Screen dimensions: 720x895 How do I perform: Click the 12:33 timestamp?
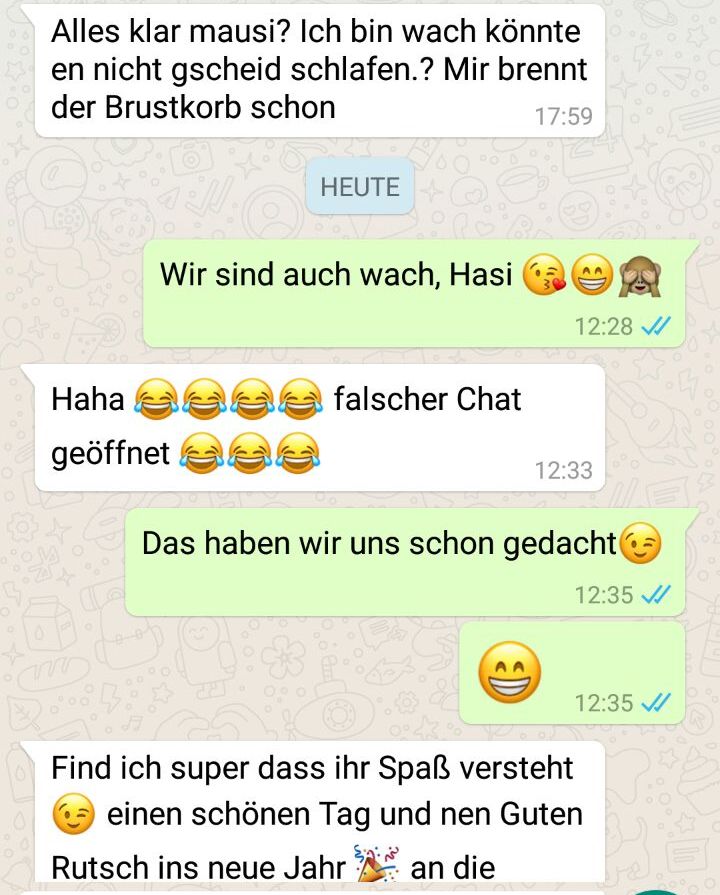tap(567, 471)
